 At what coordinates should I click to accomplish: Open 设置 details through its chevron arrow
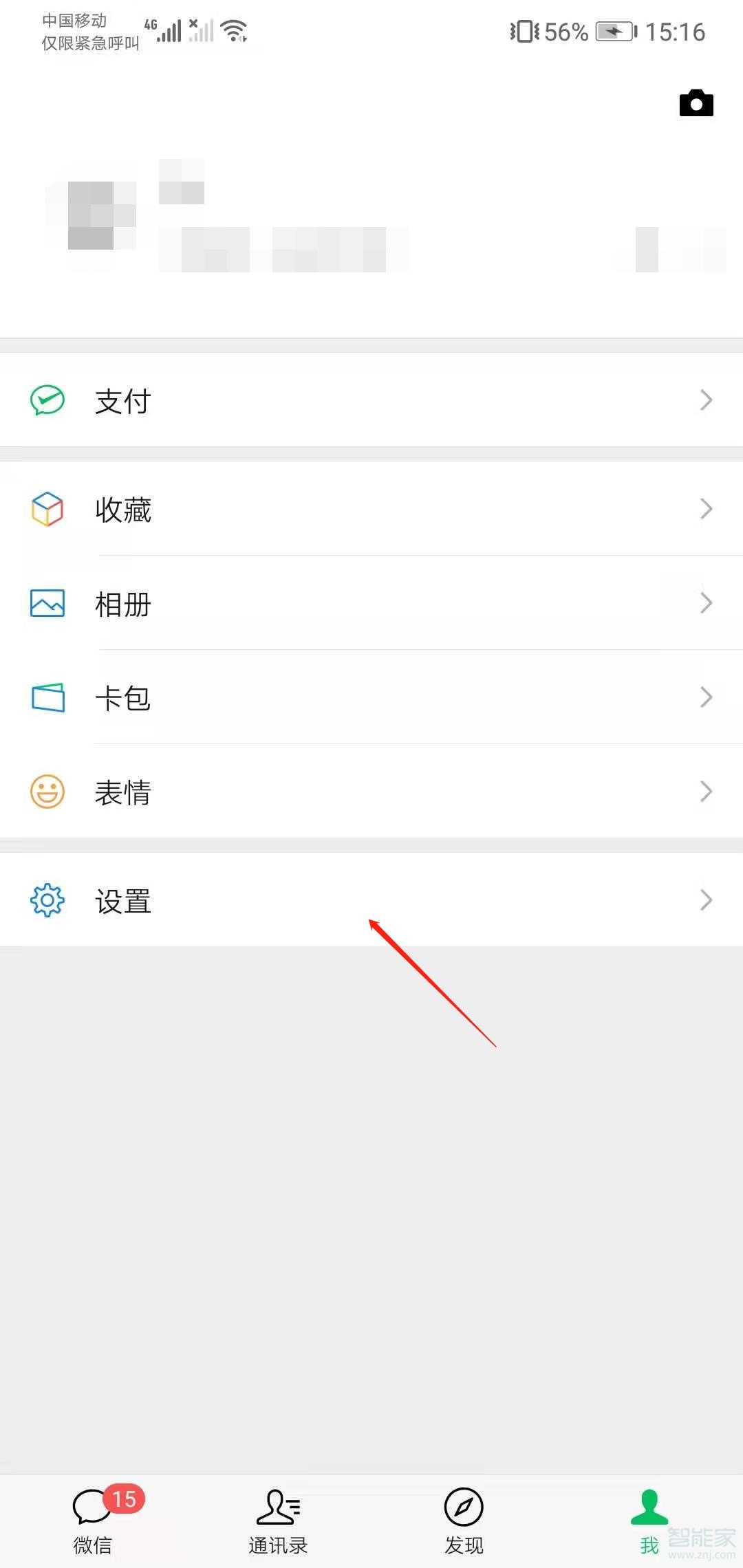[706, 899]
